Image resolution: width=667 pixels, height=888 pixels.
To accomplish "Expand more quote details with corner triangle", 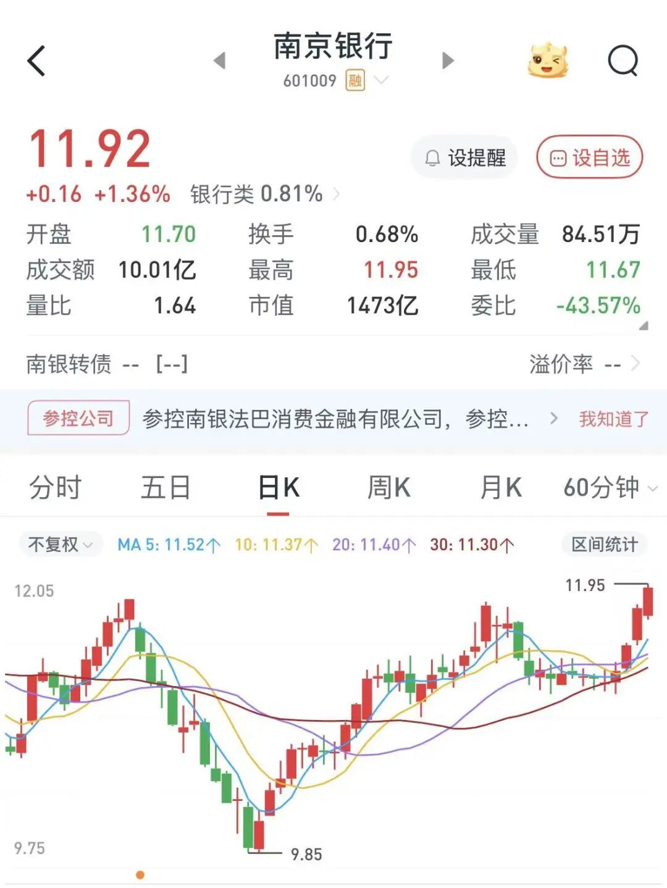I will point(643,326).
